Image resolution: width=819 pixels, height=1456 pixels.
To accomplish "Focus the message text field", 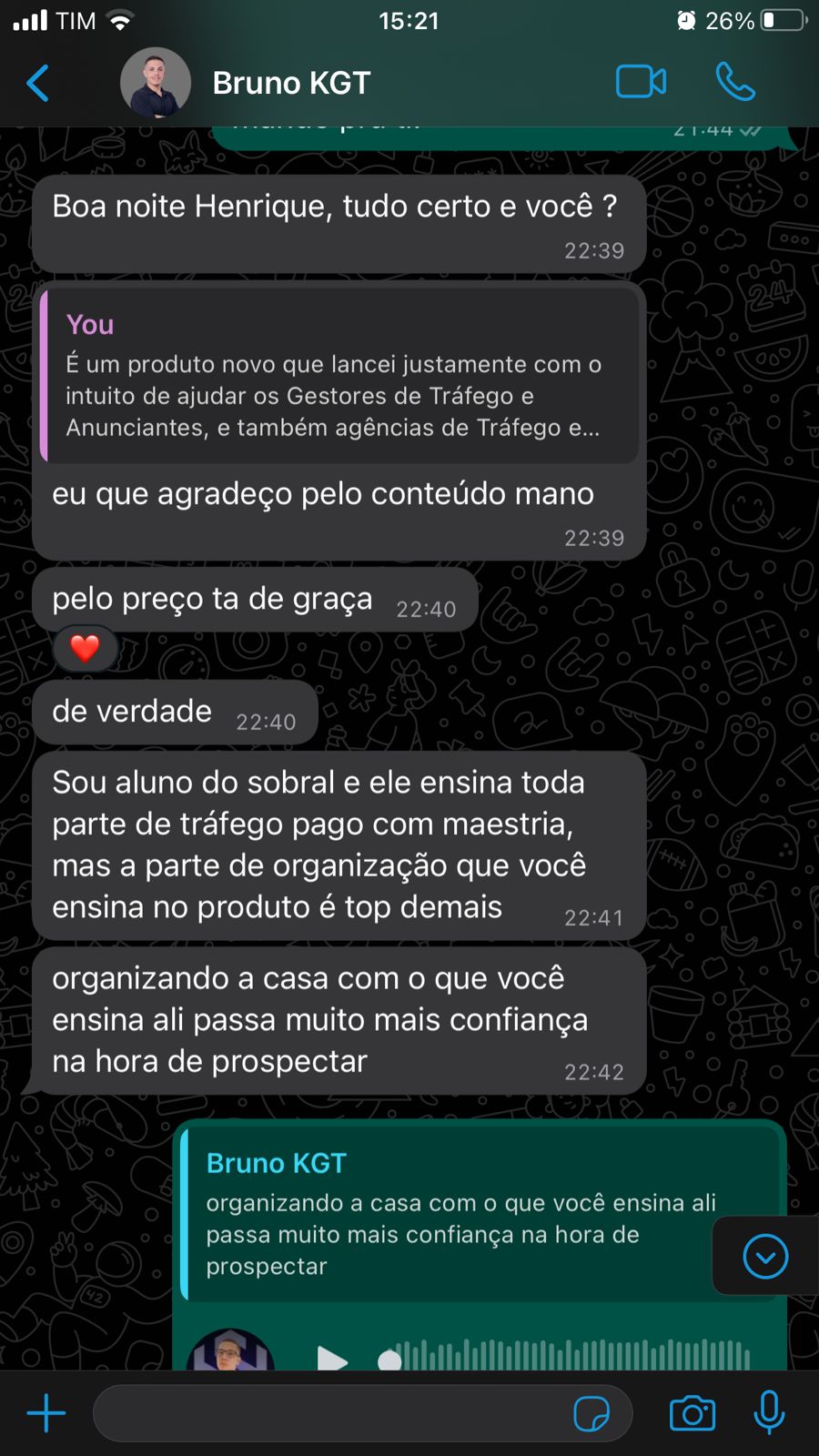I will point(328,1413).
